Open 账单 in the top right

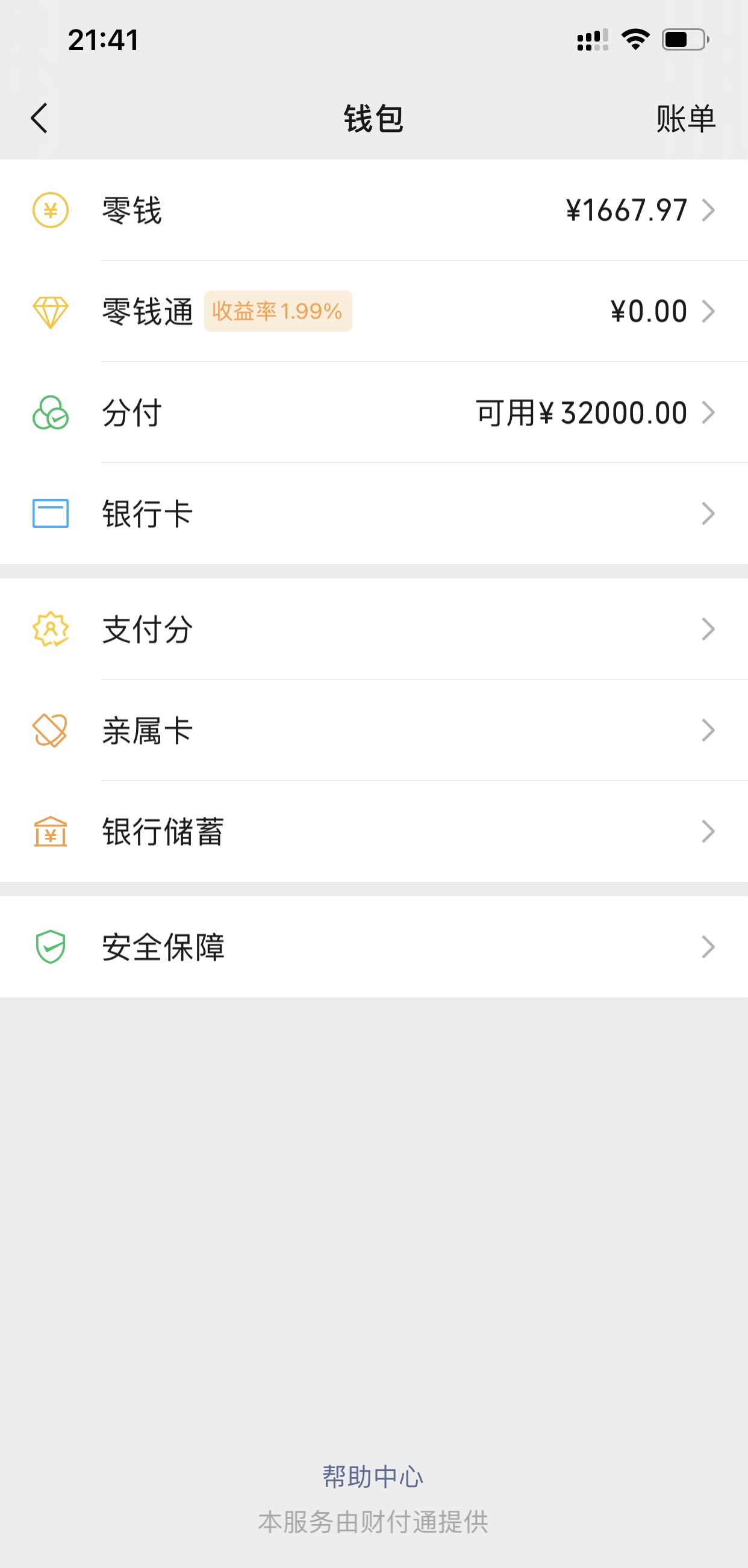(685, 119)
